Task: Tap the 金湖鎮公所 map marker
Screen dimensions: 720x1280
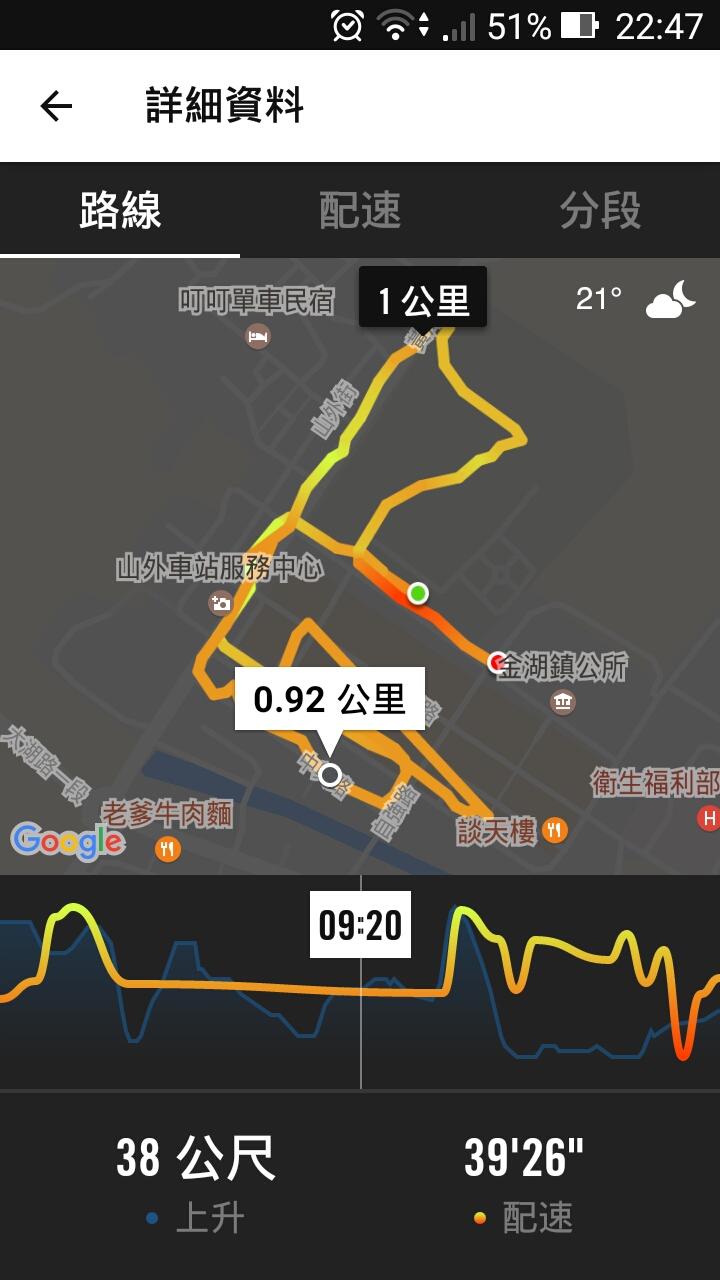Action: [x=563, y=701]
